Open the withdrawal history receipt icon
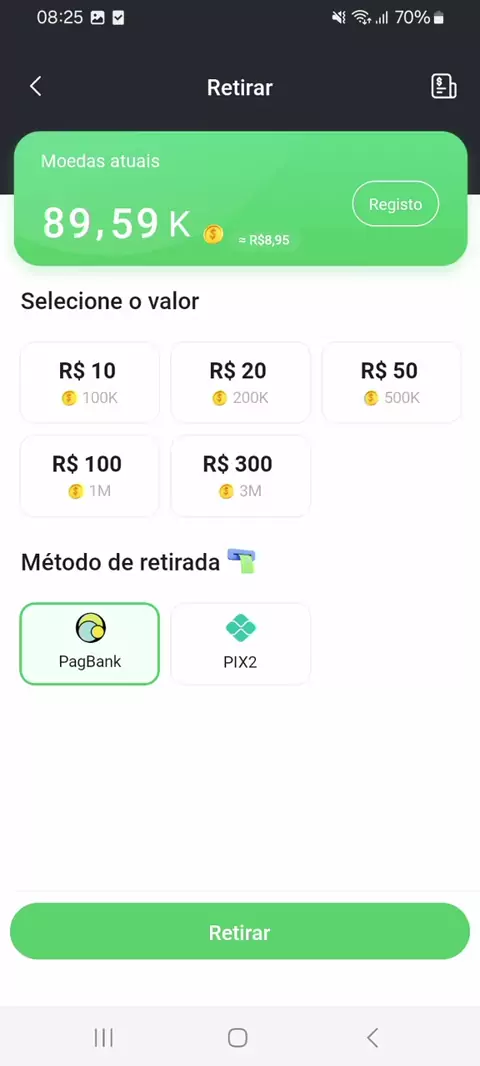Screen dimensions: 480x1066 [444, 86]
